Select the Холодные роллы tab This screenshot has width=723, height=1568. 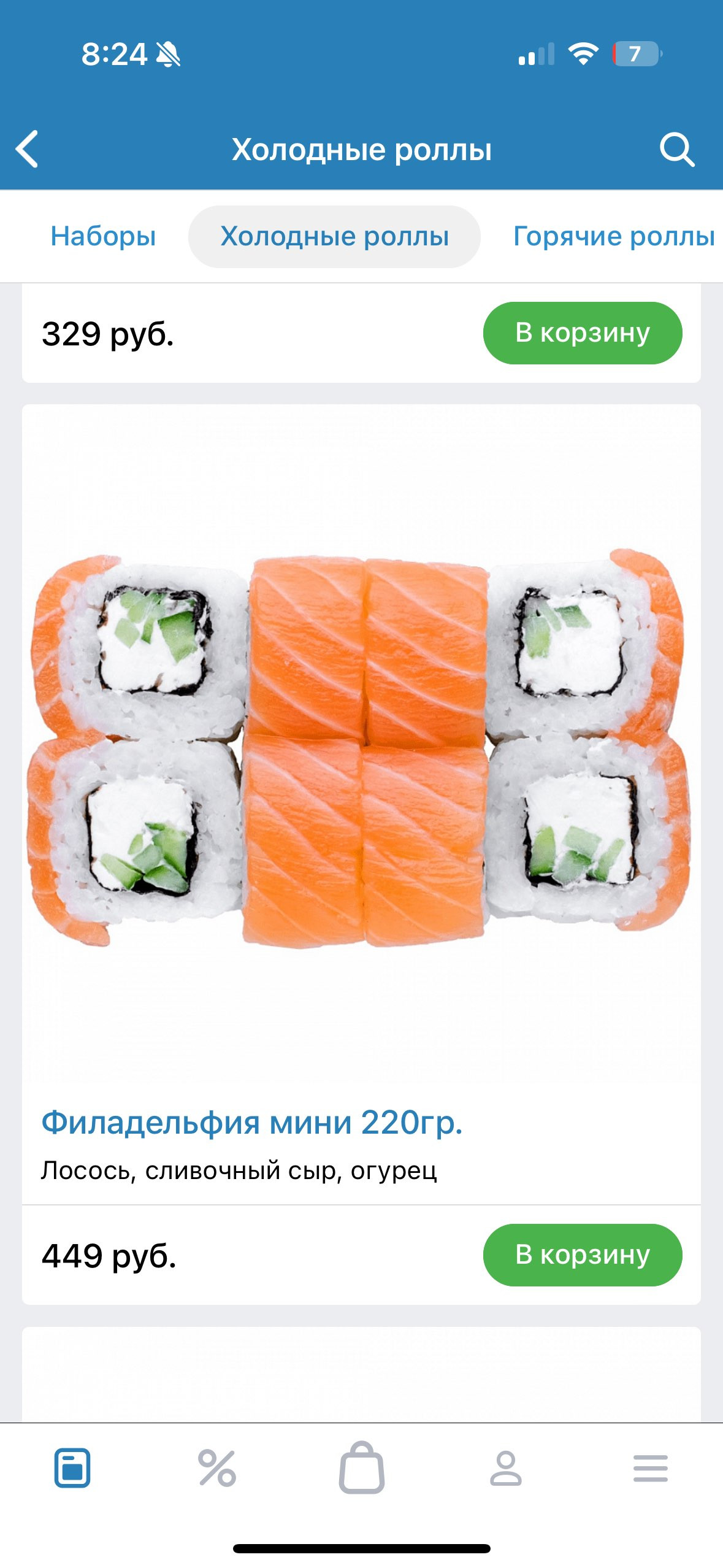pyautogui.click(x=334, y=237)
